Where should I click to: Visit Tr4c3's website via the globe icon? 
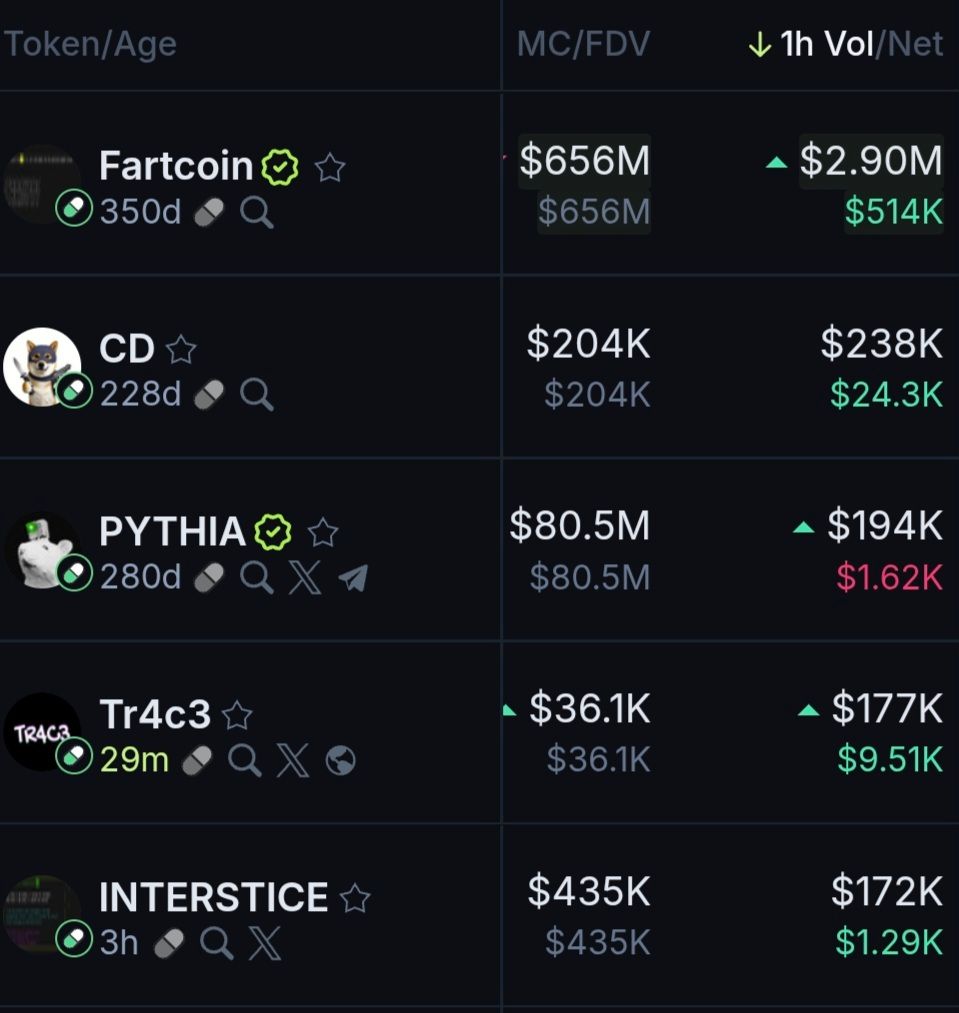click(340, 761)
